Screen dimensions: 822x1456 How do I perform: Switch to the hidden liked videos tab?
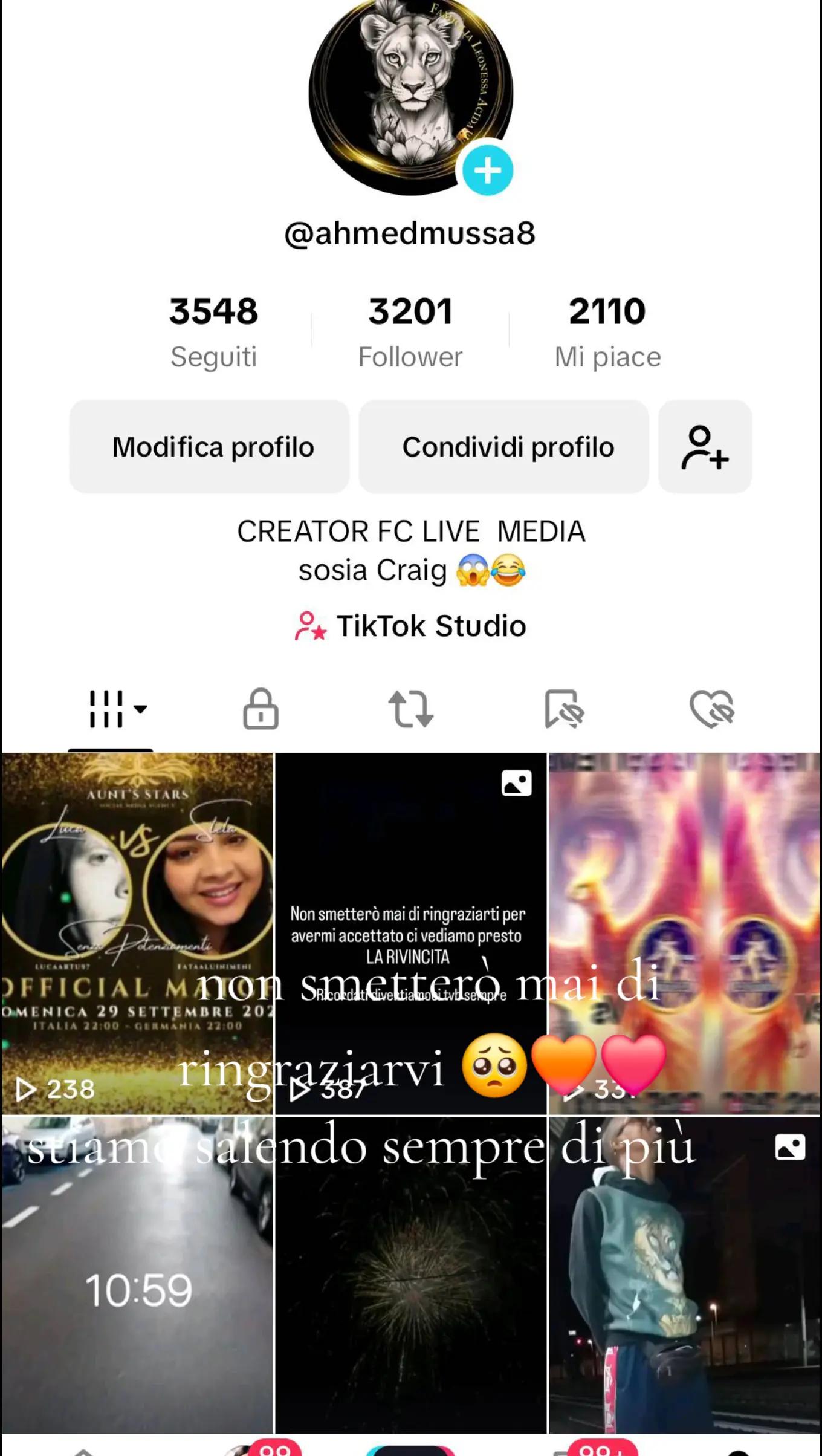point(712,709)
